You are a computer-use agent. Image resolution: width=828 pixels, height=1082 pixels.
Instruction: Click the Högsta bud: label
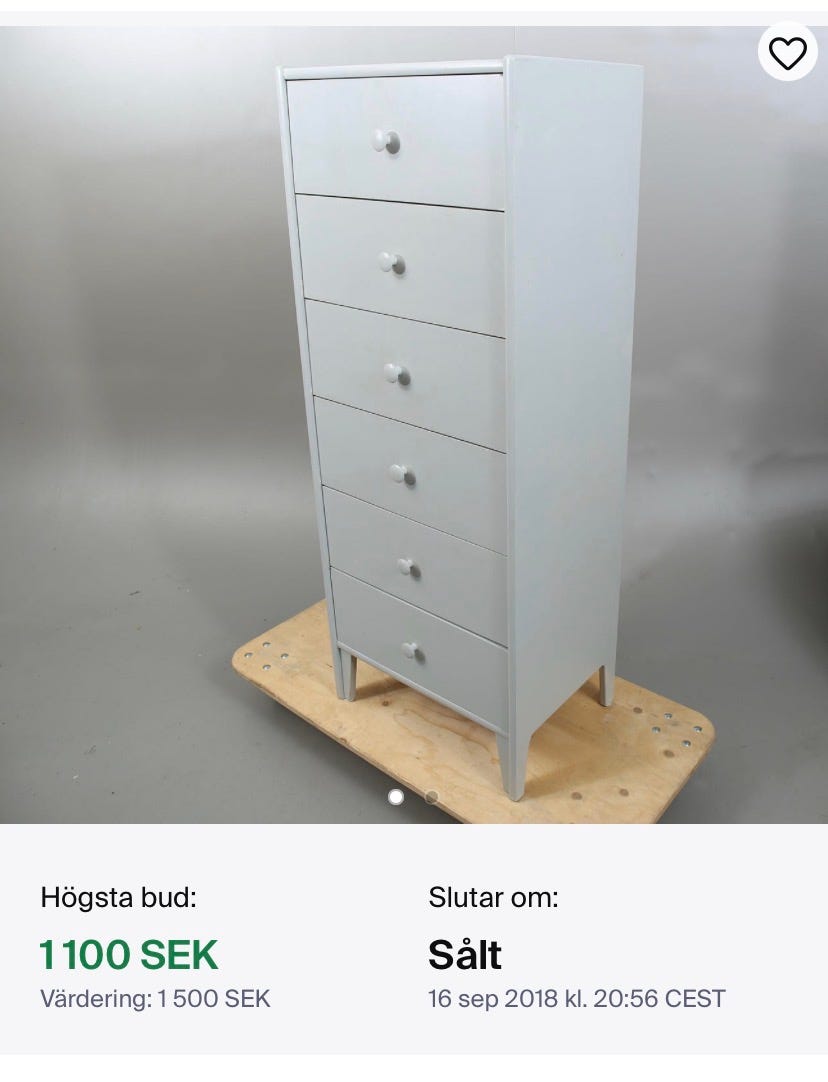point(115,898)
